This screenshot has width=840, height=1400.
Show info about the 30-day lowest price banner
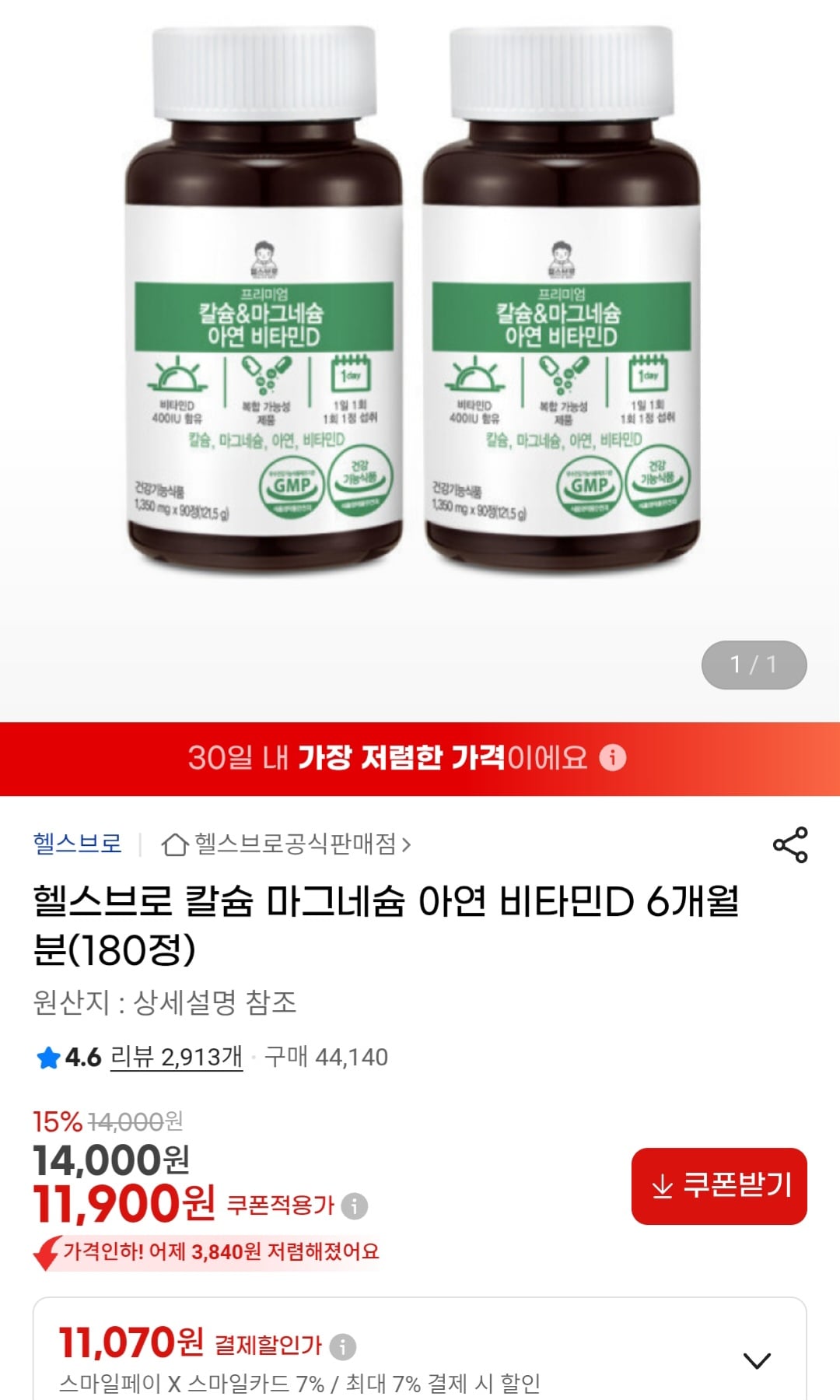pyautogui.click(x=613, y=757)
